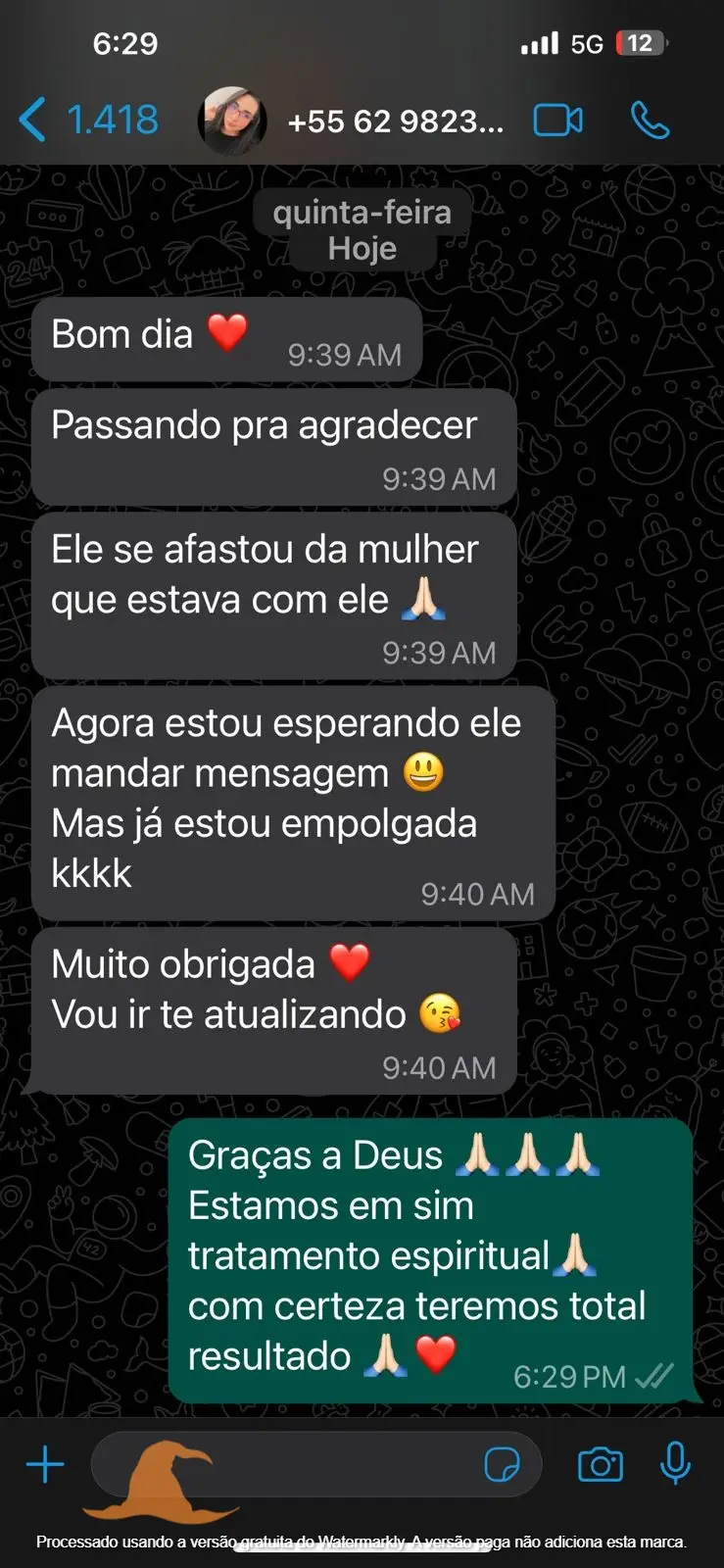Open the sticker picker
Screen dimensions: 724x1568
pyautogui.click(x=503, y=1465)
